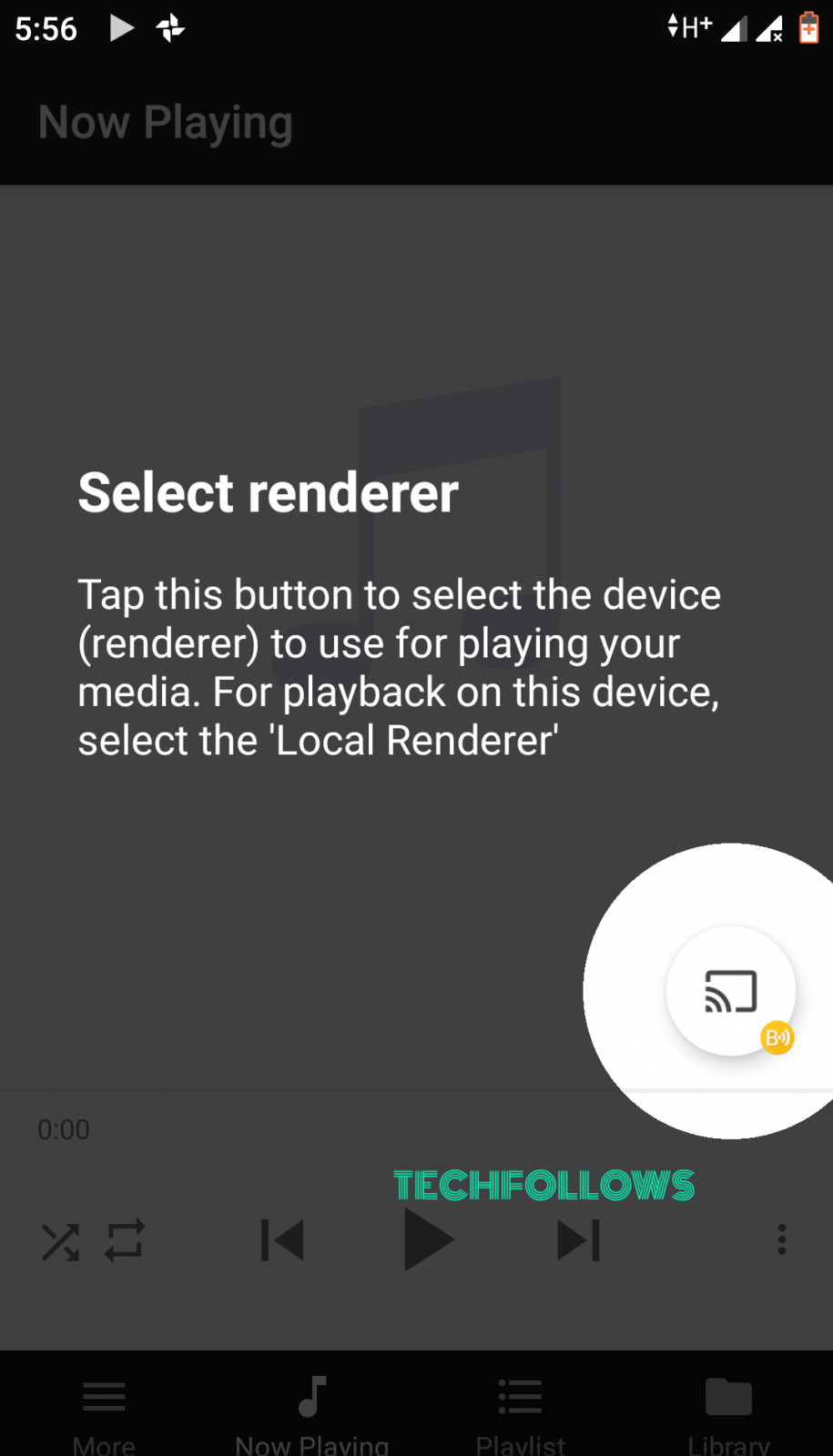Tap the cast renderer selection button
This screenshot has height=1456, width=833.
pos(731,991)
